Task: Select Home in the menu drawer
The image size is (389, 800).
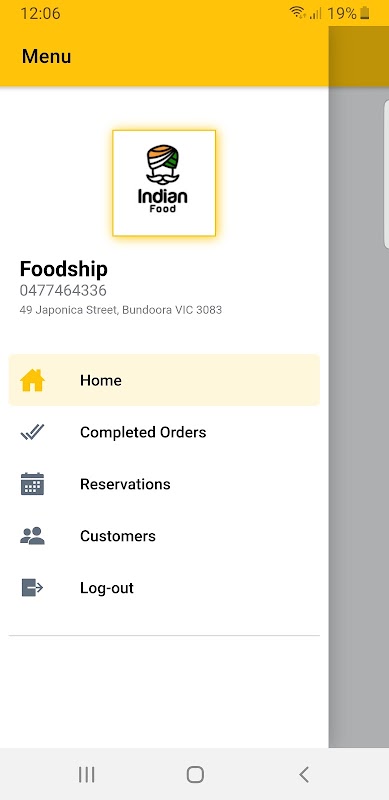Action: coord(164,380)
